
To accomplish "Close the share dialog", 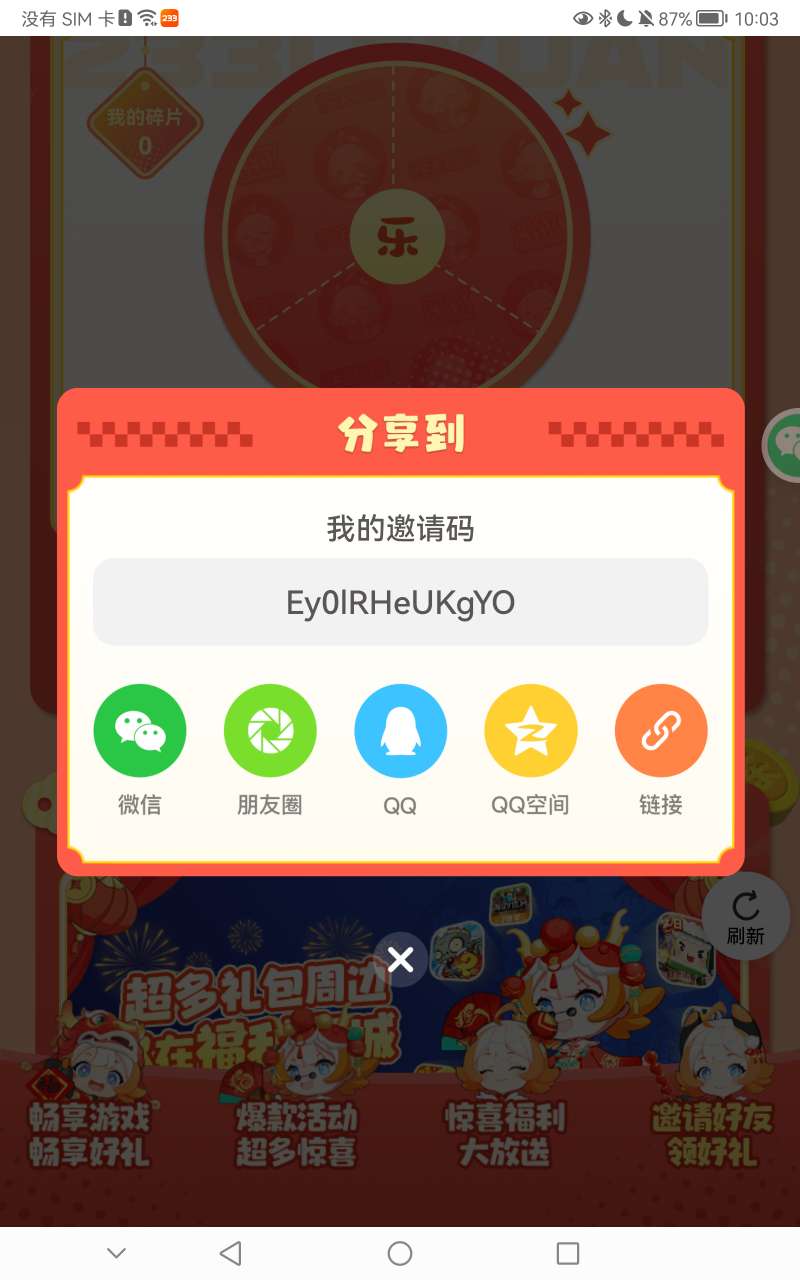I will (401, 960).
